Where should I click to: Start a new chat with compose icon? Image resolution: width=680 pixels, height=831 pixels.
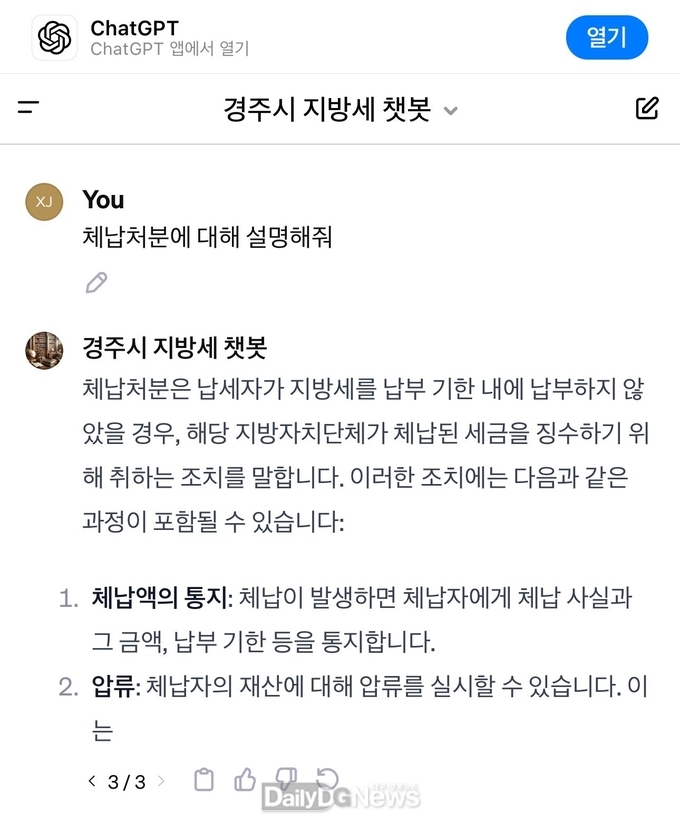(x=647, y=108)
